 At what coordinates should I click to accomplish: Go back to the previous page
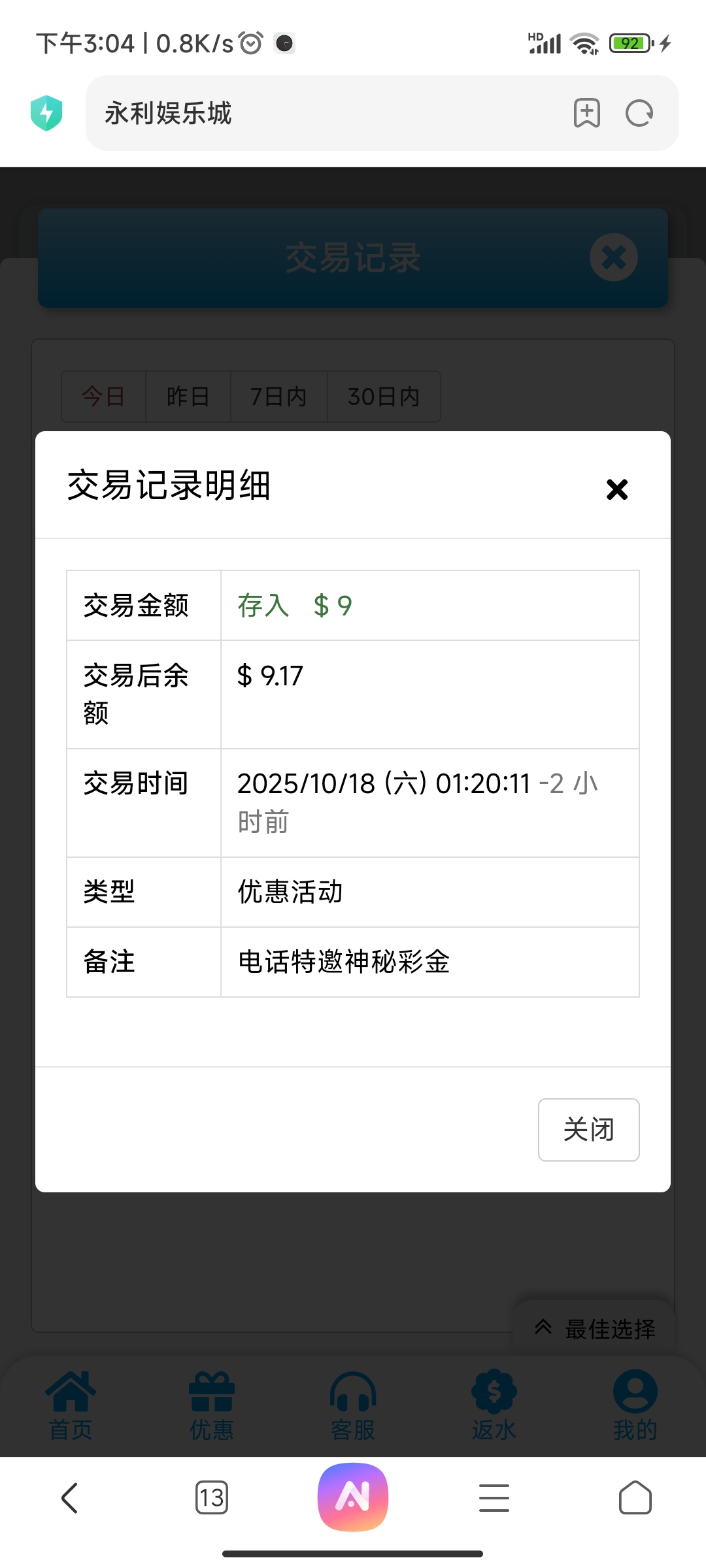[70, 1497]
